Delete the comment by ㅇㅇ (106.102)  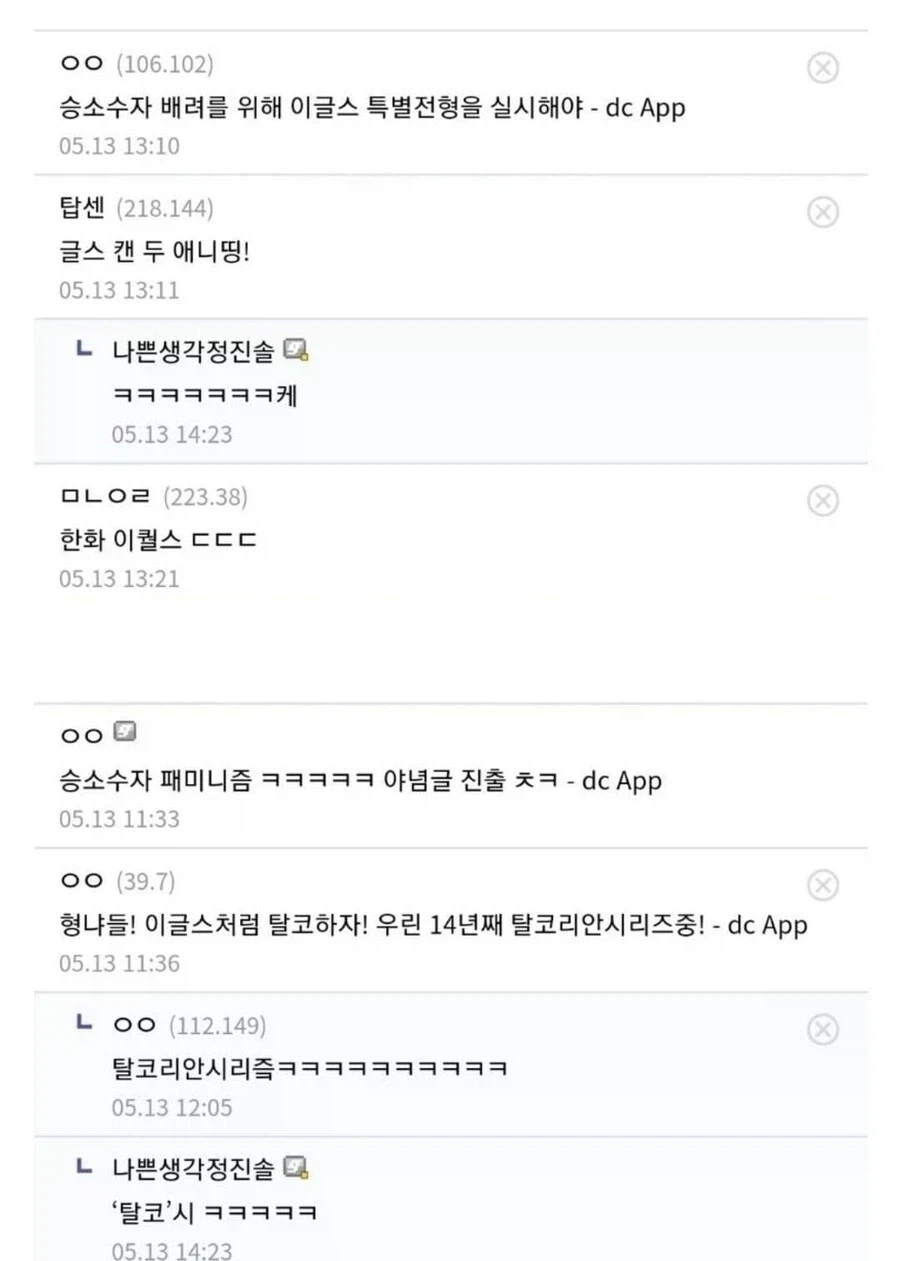[x=822, y=68]
